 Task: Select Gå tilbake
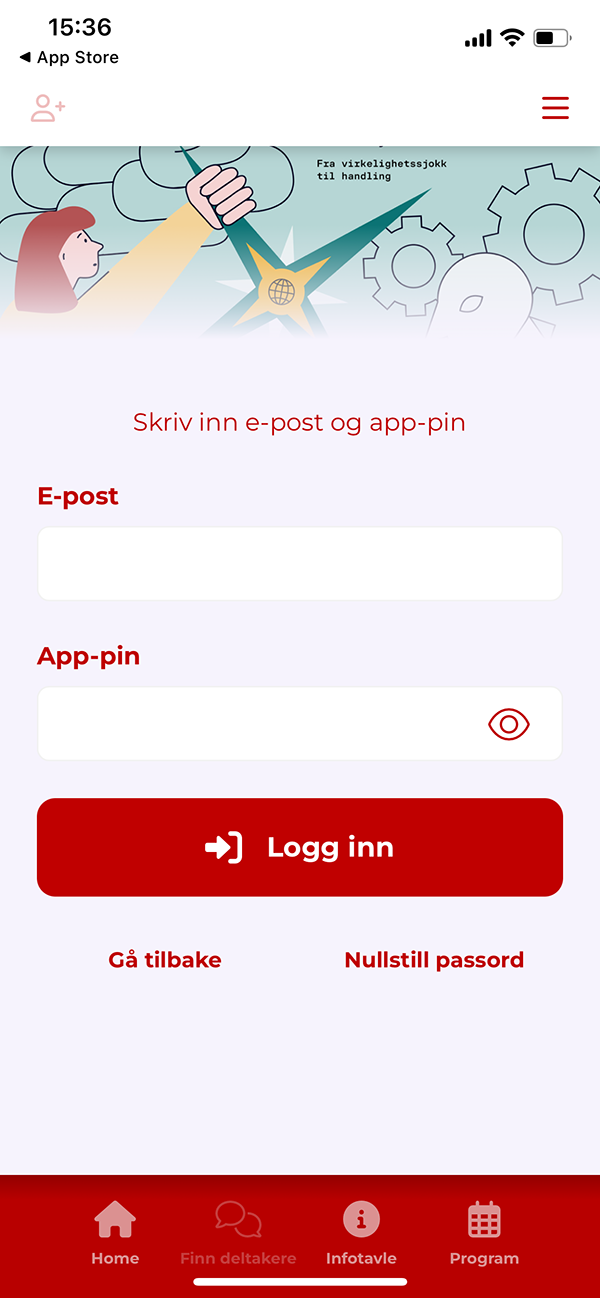pyautogui.click(x=165, y=960)
